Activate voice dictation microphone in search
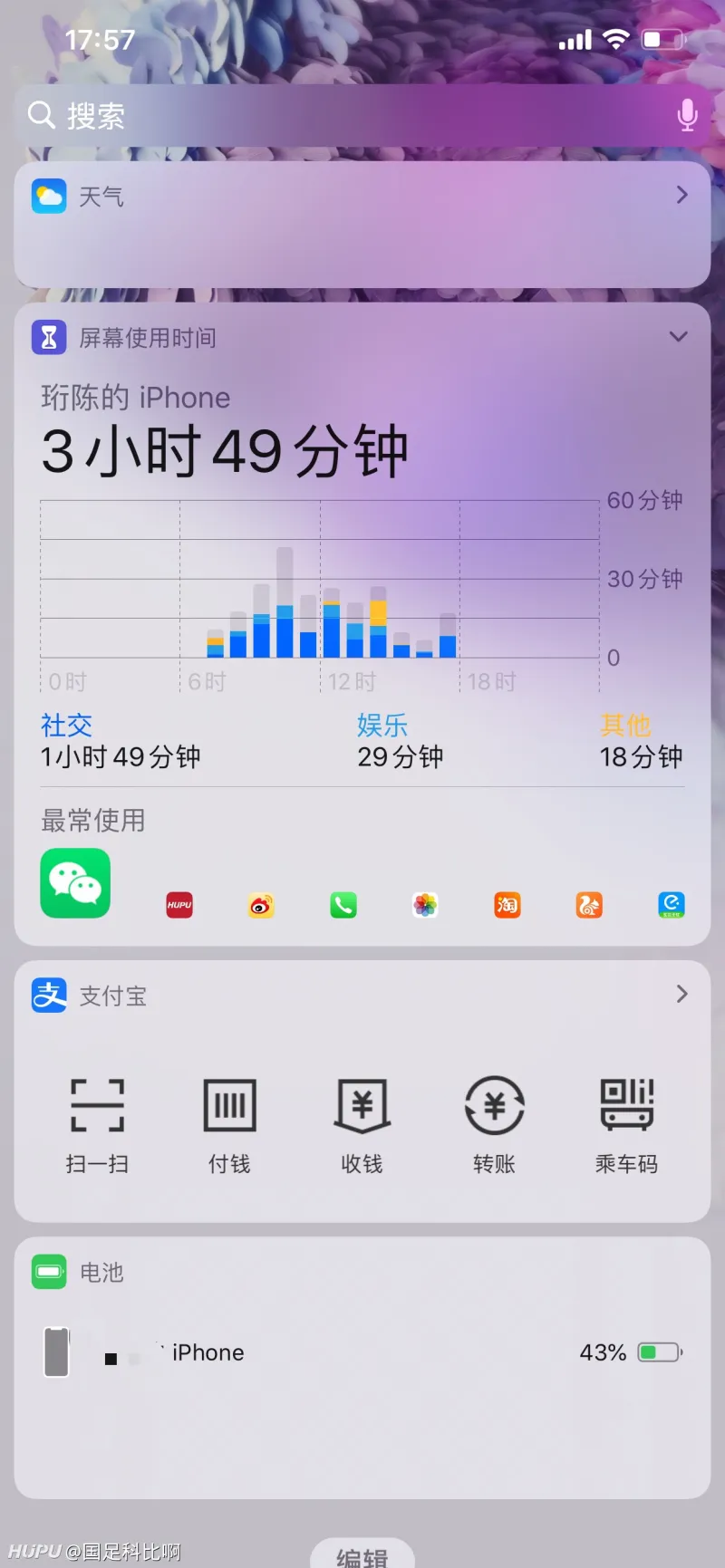The height and width of the screenshot is (1568, 725). click(687, 115)
